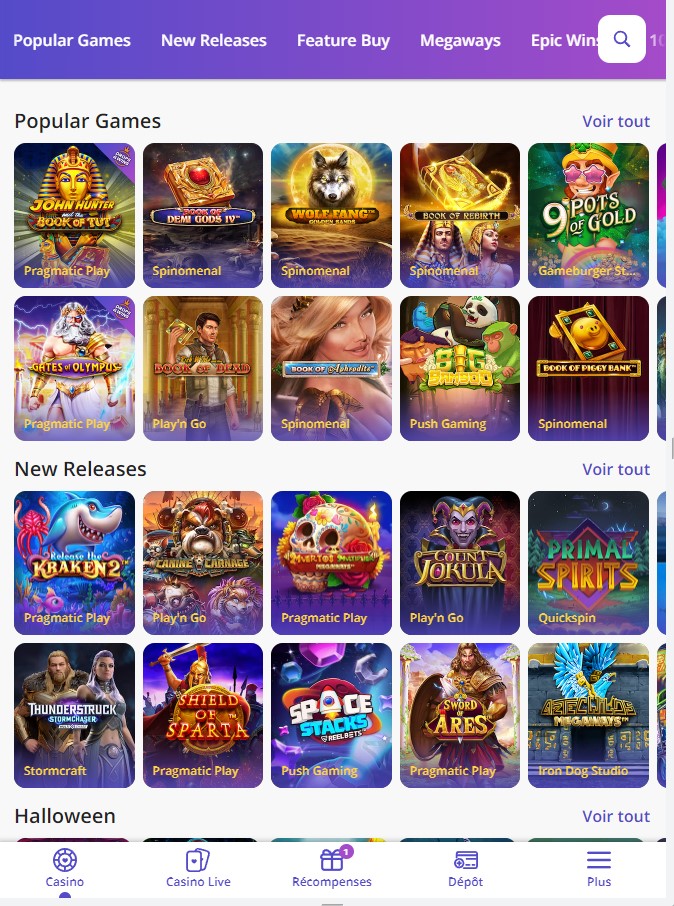Tap the Popular Games top tab
The height and width of the screenshot is (906, 674).
tap(72, 41)
